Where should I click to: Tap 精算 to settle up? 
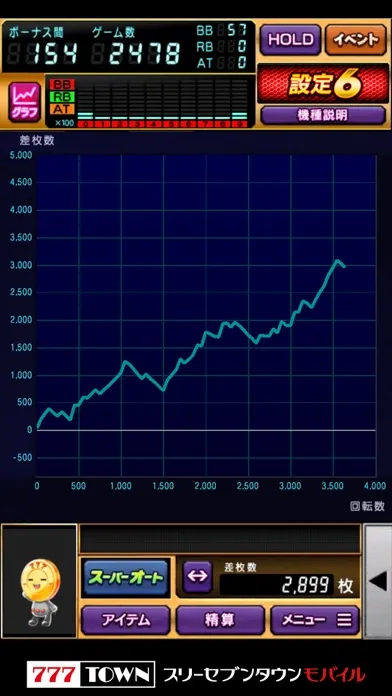tap(220, 620)
